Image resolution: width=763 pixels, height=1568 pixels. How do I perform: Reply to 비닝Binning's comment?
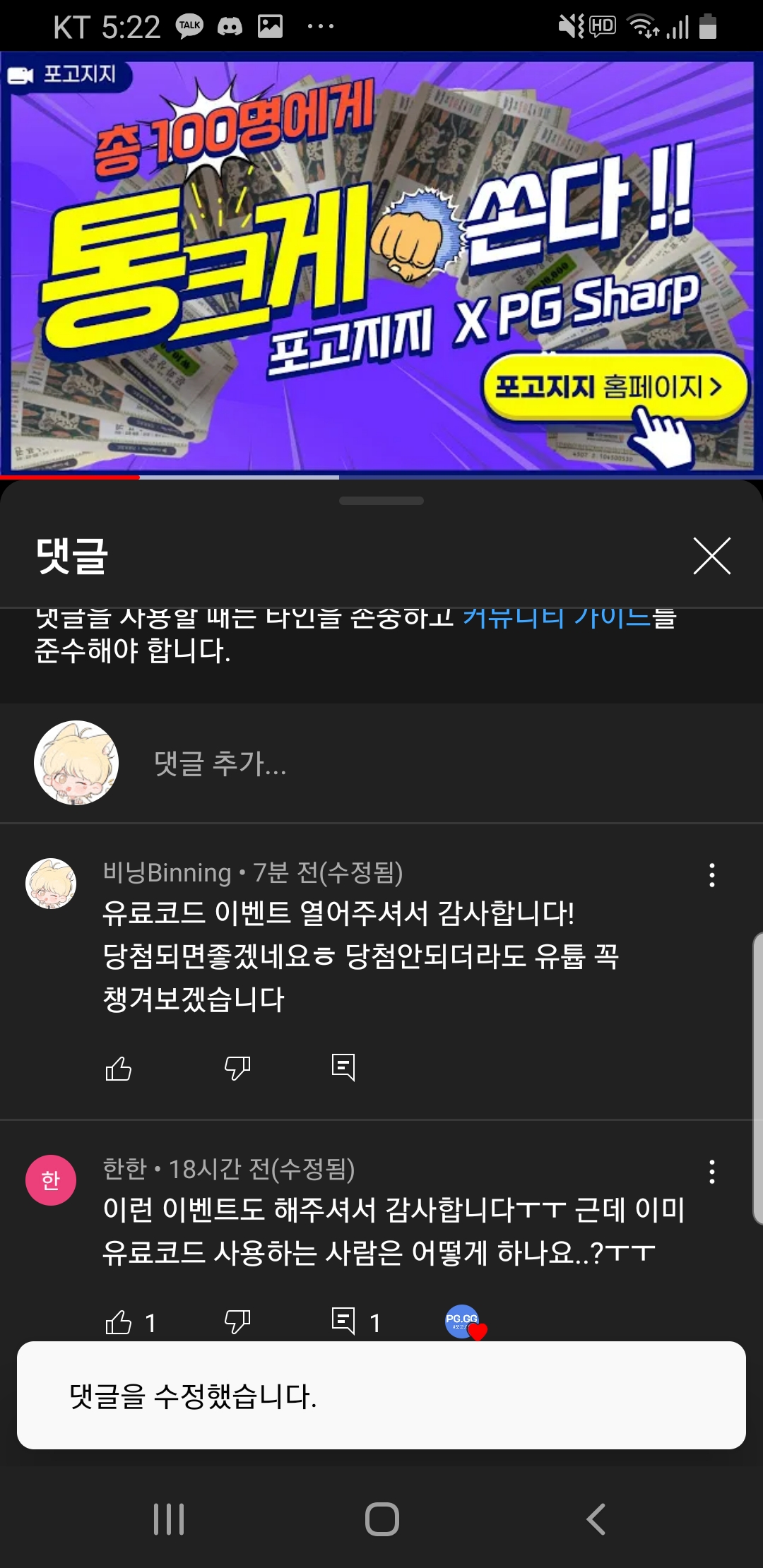coord(343,1068)
